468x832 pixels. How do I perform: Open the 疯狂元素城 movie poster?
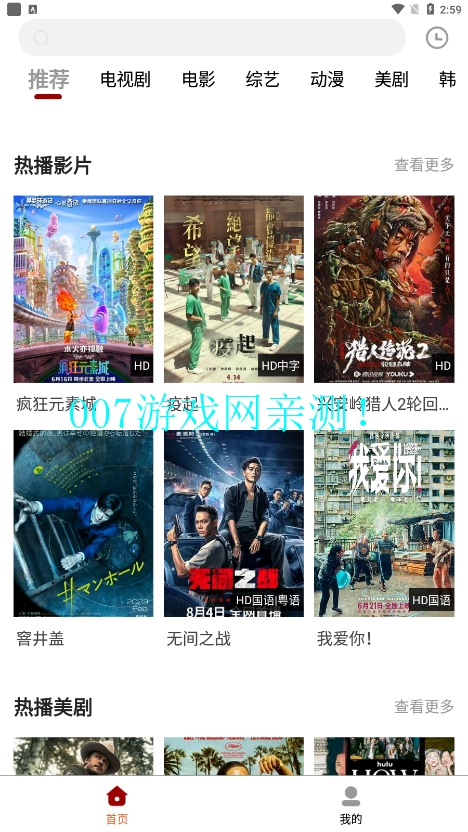tap(83, 289)
